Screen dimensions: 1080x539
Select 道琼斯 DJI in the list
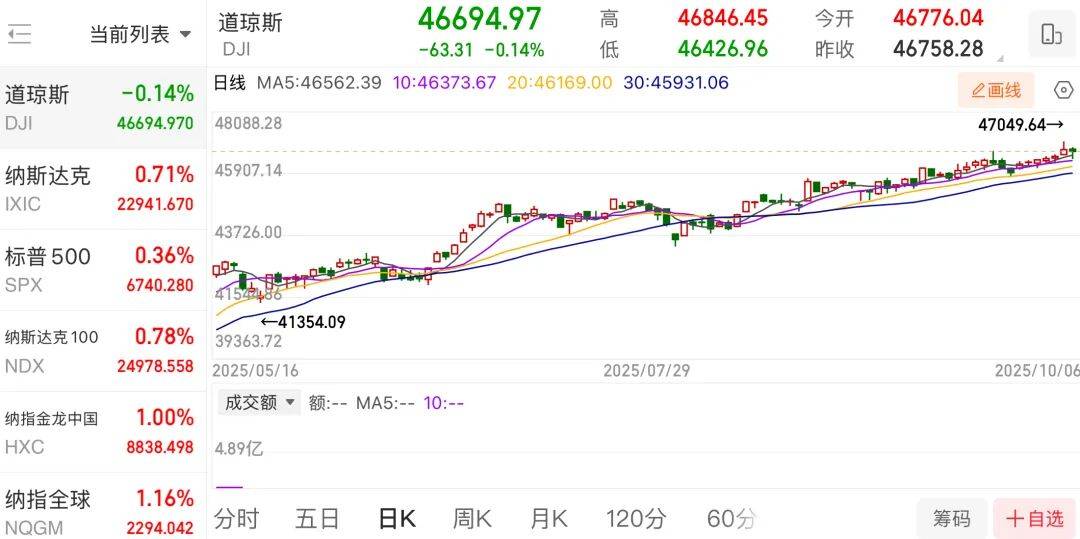pyautogui.click(x=100, y=107)
